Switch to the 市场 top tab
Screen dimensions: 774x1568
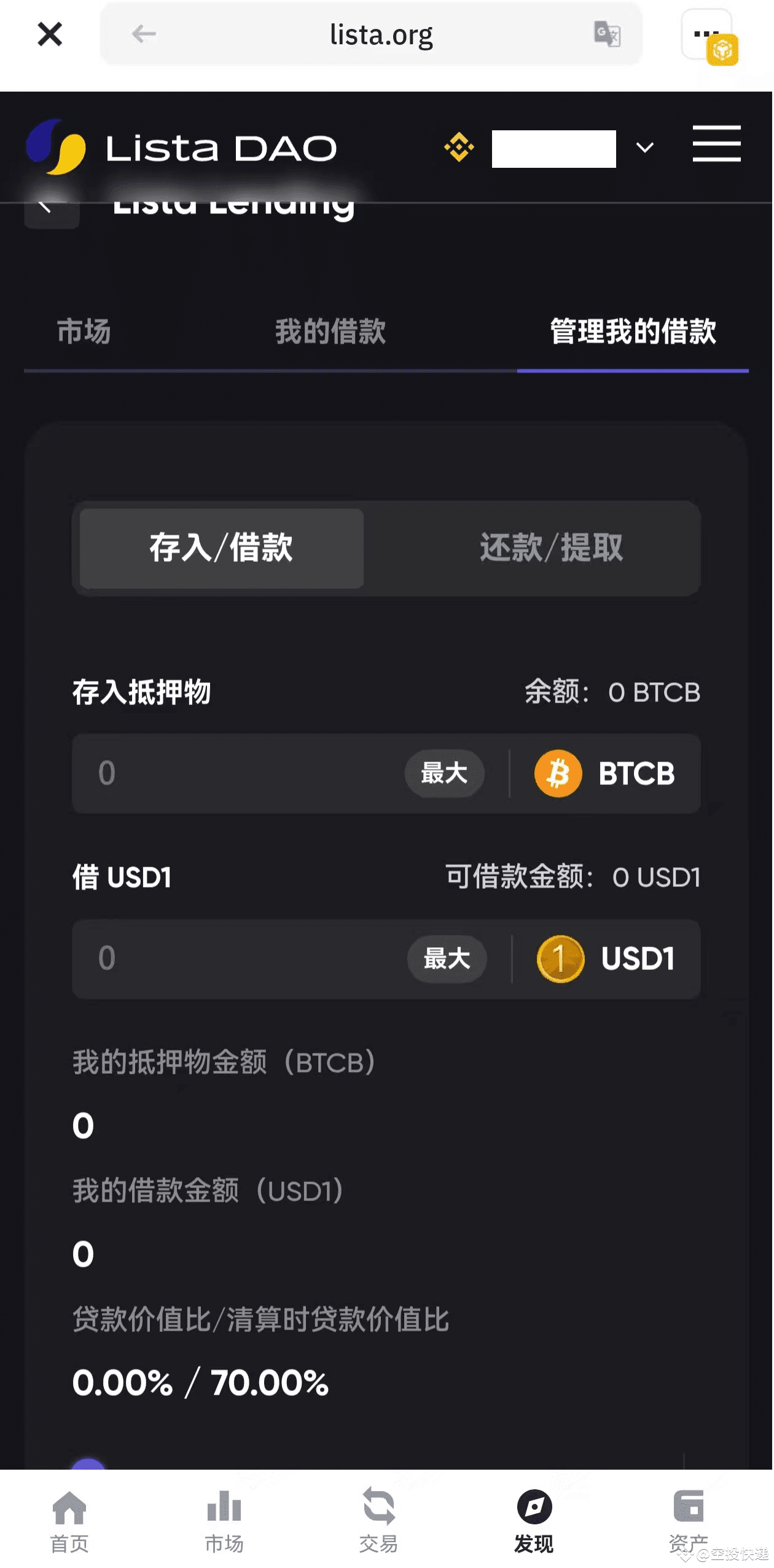[x=84, y=332]
